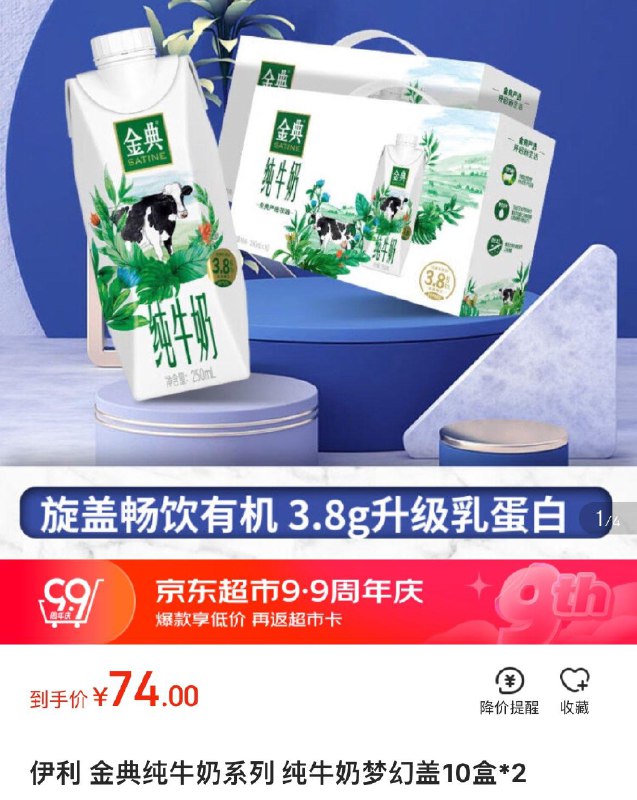Open 京东超市9·9周年庆 promotion banner
Viewport: 637px width, 800px height.
coord(318,602)
